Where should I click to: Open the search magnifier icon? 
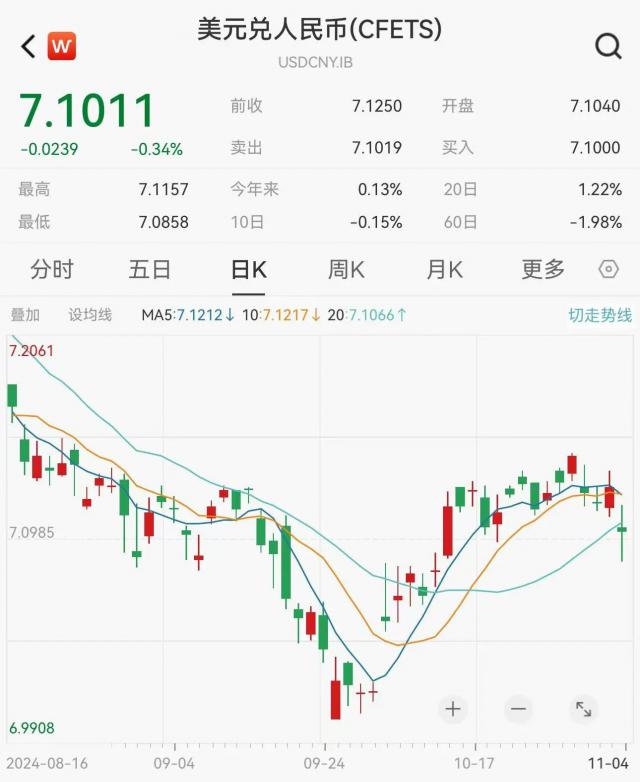click(607, 45)
